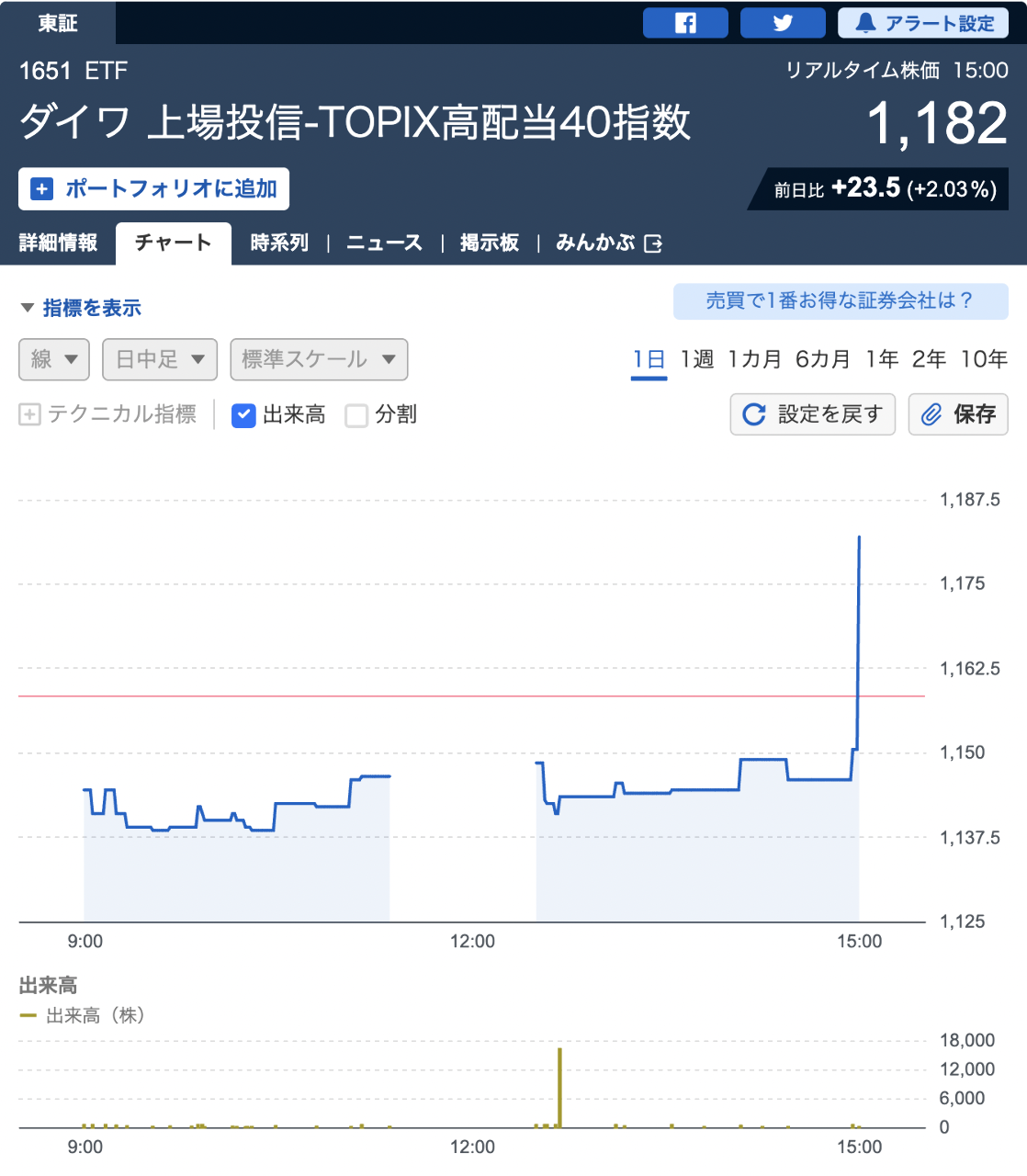The width and height of the screenshot is (1027, 1176).
Task: Click the paperclip icon in the 保存 button
Action: pyautogui.click(x=934, y=414)
